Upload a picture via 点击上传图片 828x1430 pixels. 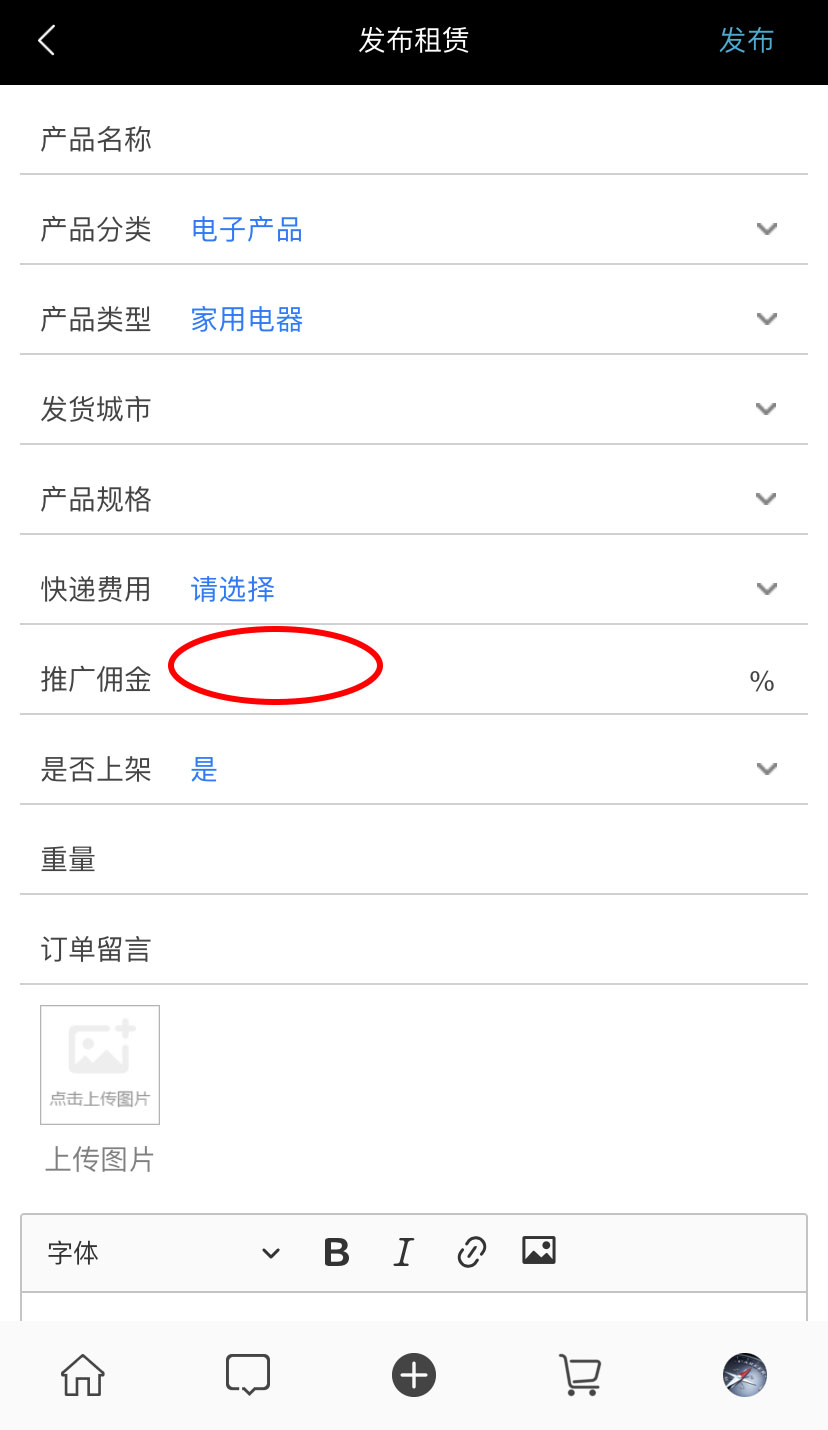click(100, 1065)
